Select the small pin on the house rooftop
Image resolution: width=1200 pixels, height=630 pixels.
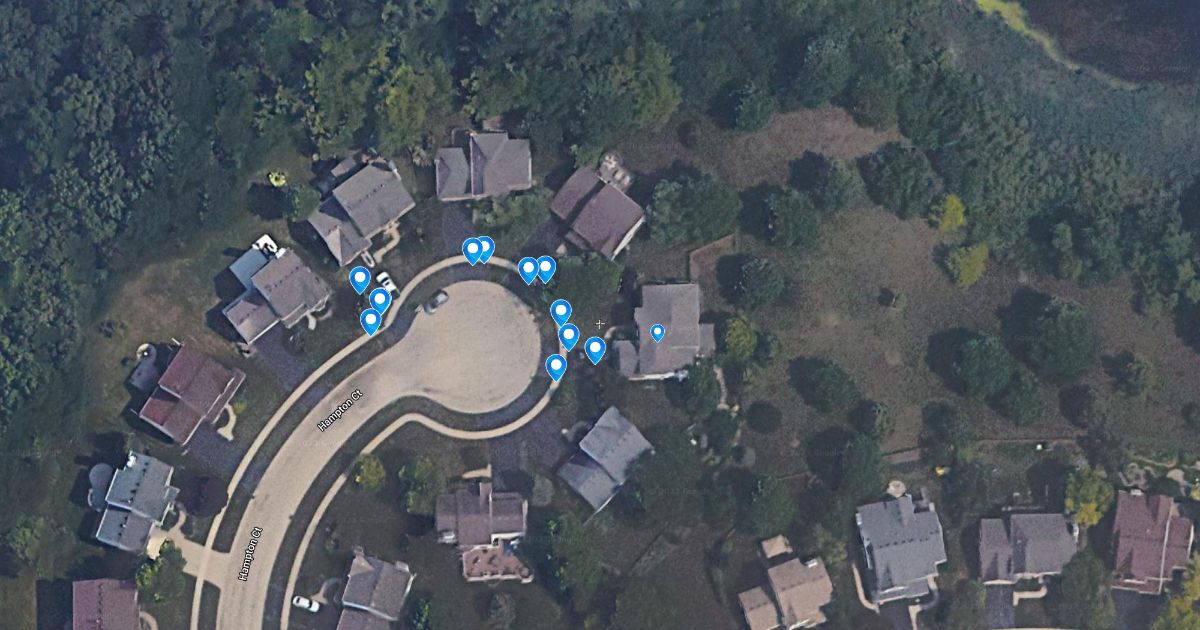pyautogui.click(x=657, y=332)
